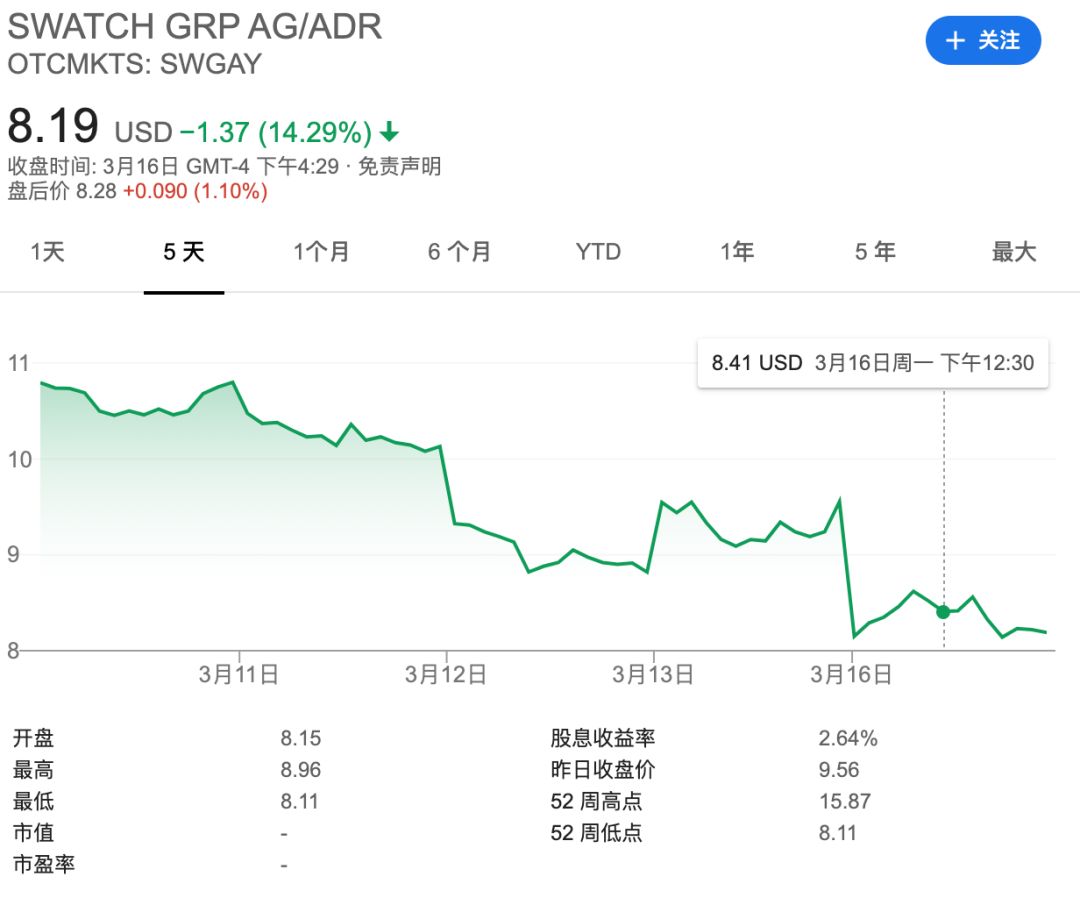The image size is (1080, 898).
Task: Switch to the 6 个月 range tab
Action: (x=460, y=252)
